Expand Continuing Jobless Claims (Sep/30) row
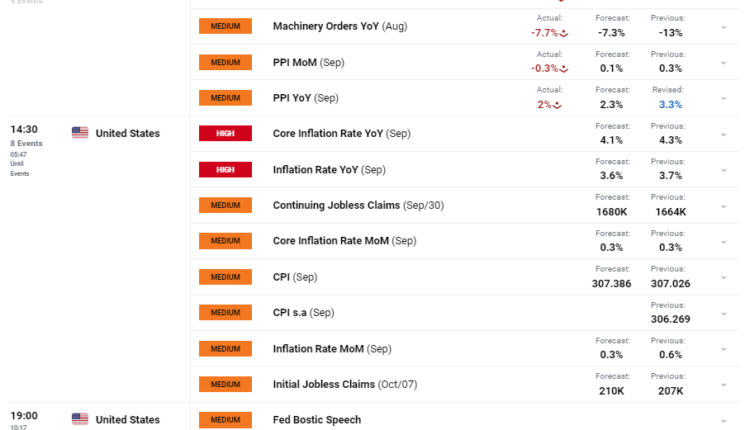This screenshot has height=430, width=750. [x=723, y=206]
